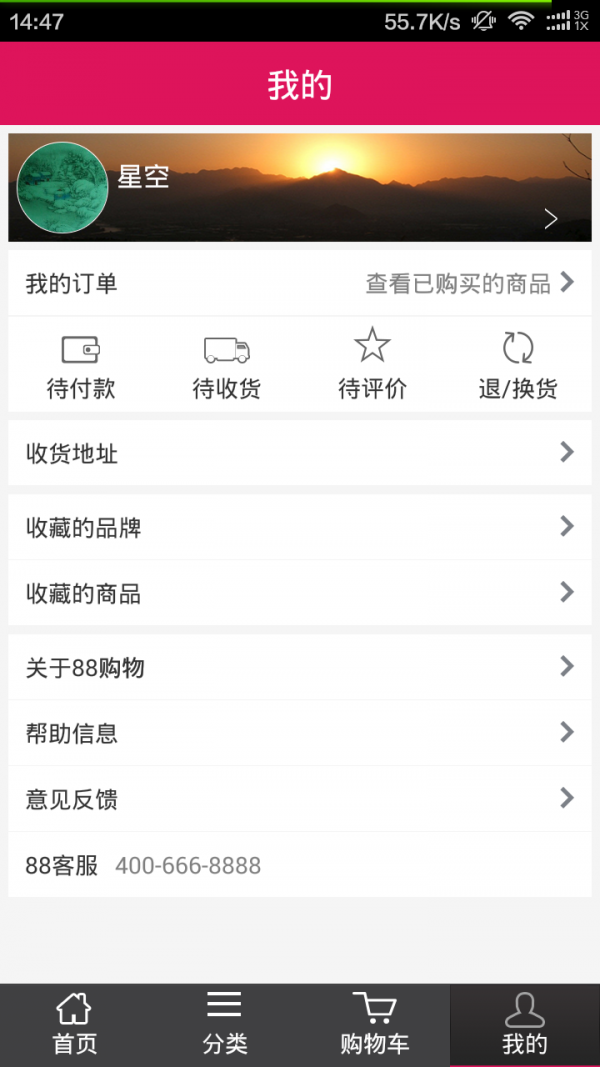Switch to the 首页 tab
Viewport: 600px width, 1067px height.
click(x=75, y=1025)
